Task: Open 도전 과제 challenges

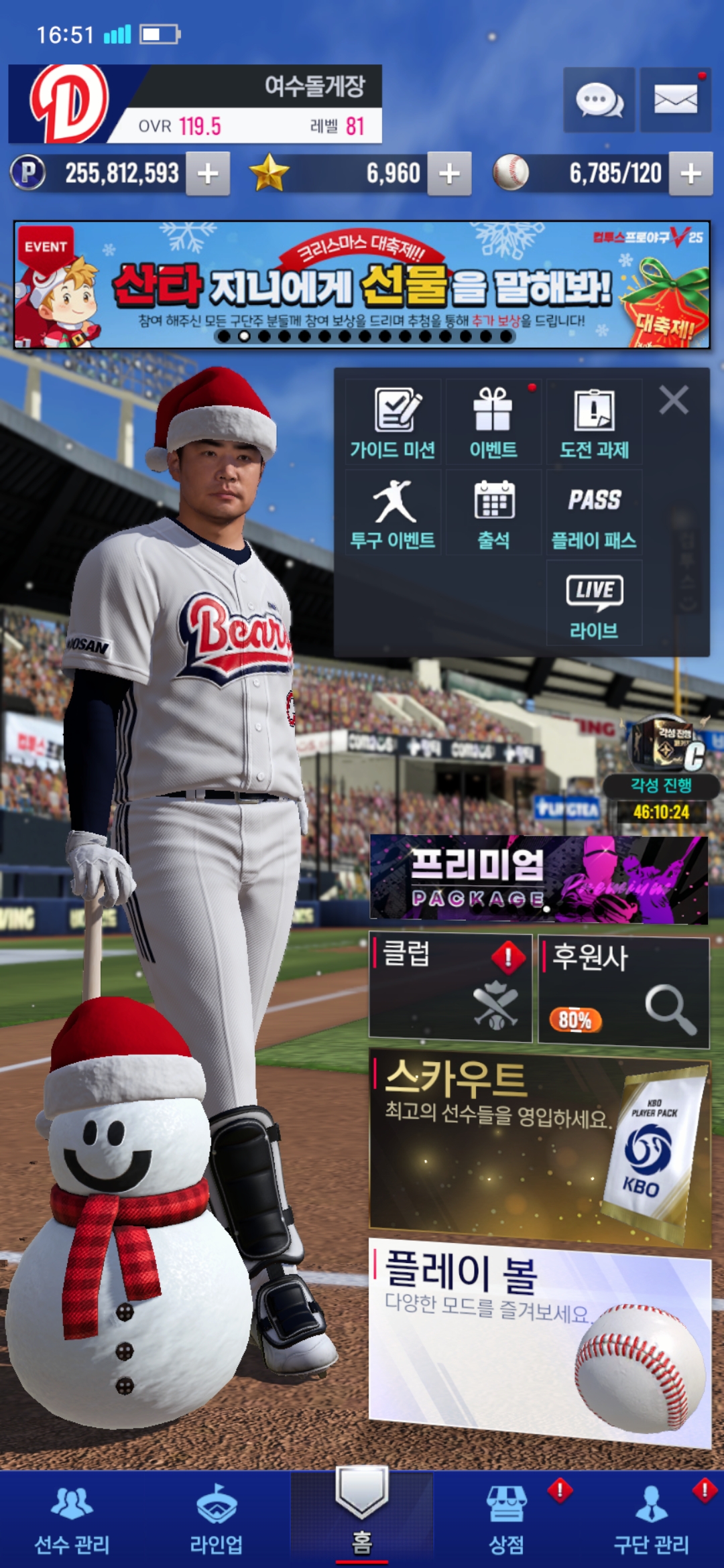Action: pos(594,422)
